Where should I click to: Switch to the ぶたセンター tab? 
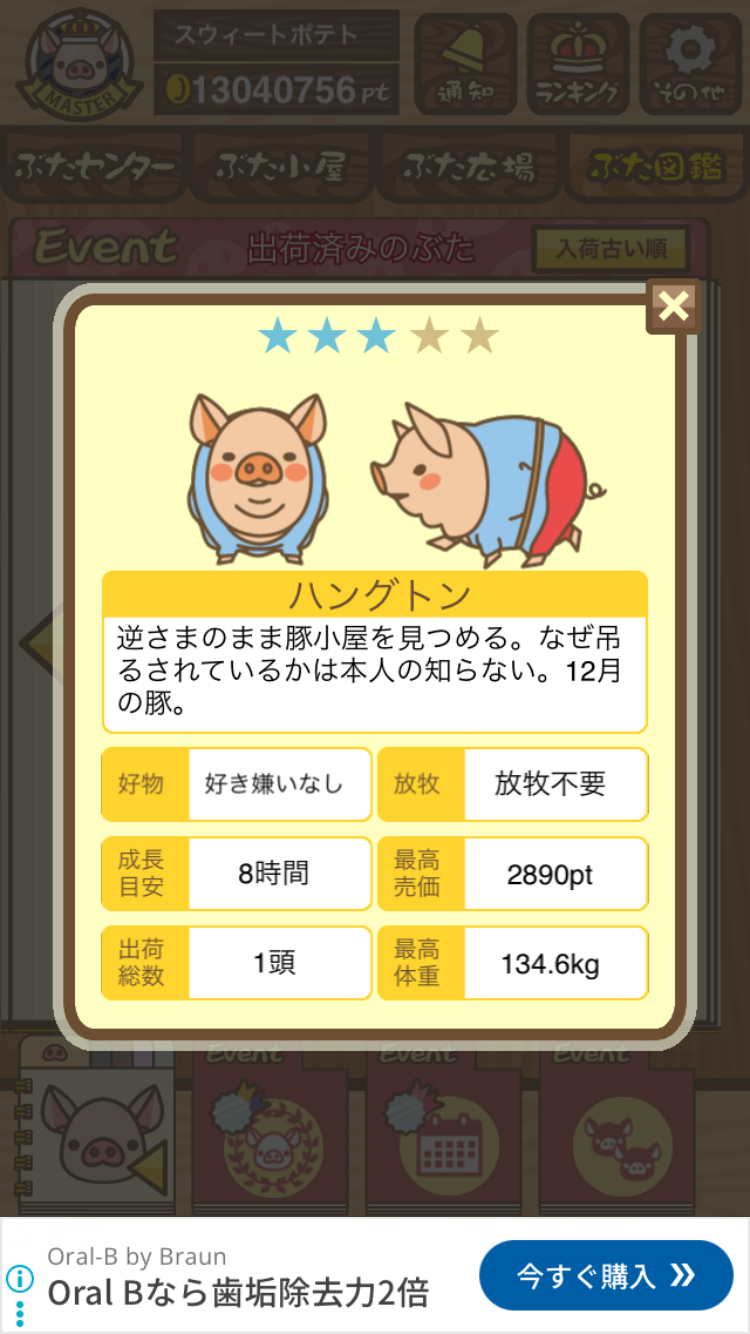pos(95,167)
